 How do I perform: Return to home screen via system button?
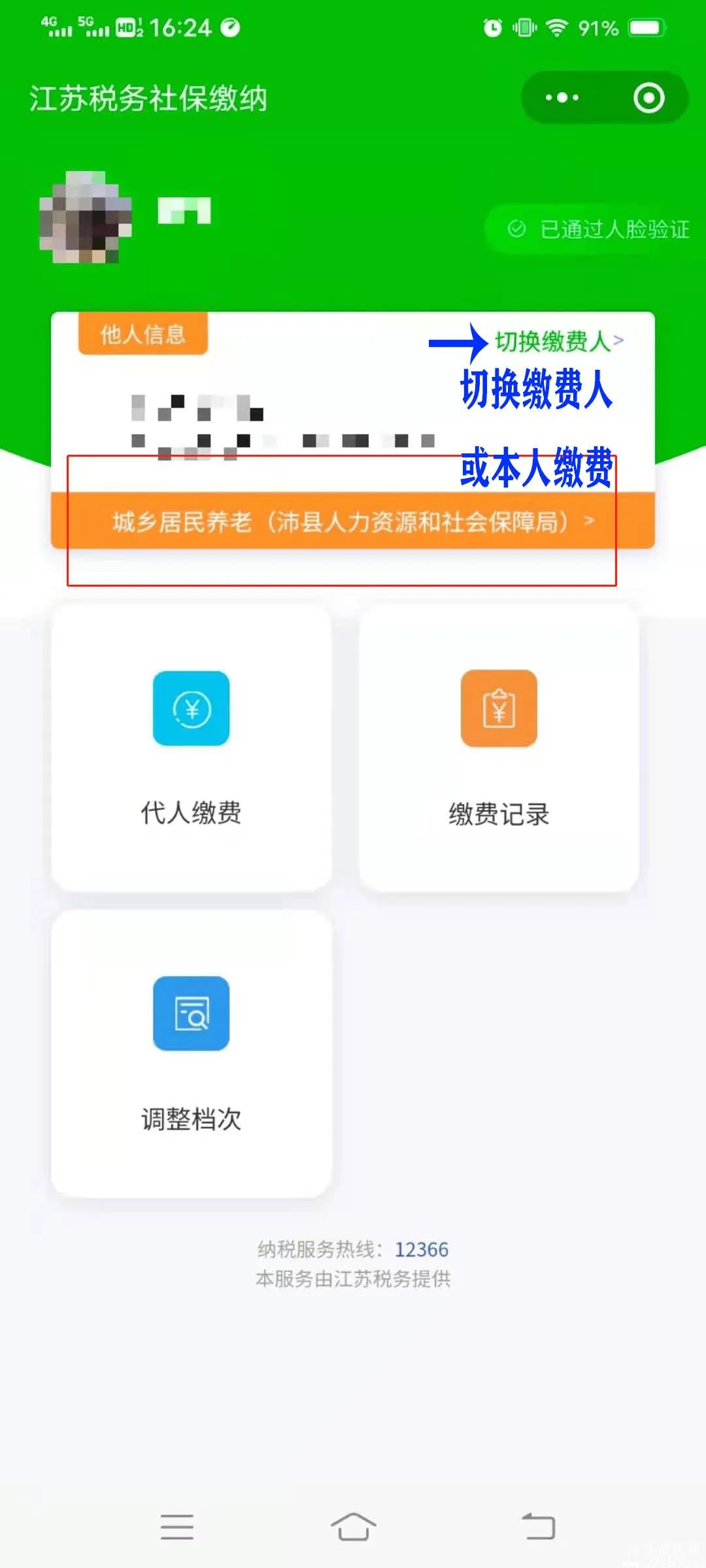click(353, 1527)
